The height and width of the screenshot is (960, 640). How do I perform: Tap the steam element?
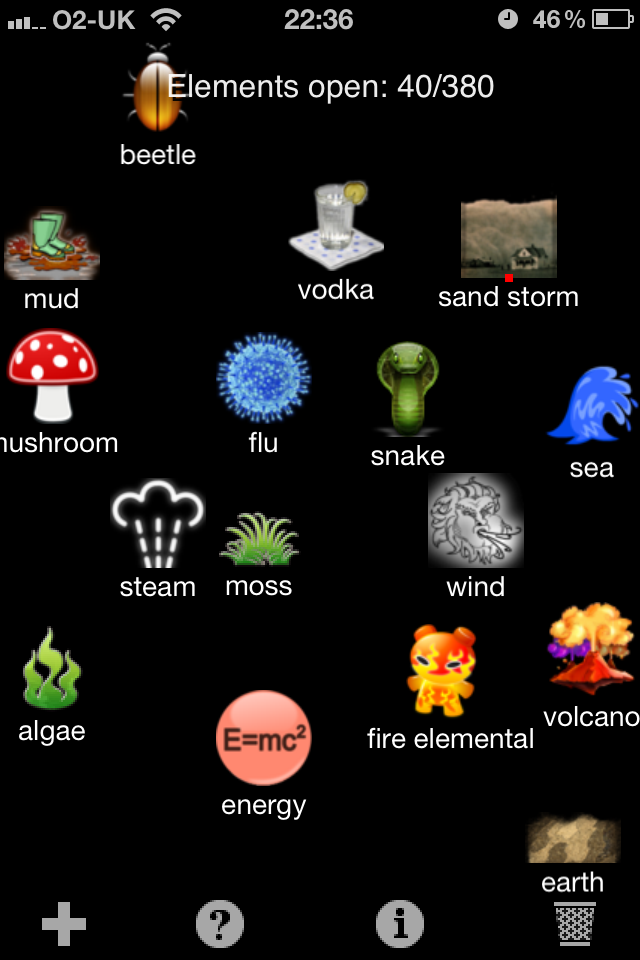tap(158, 525)
